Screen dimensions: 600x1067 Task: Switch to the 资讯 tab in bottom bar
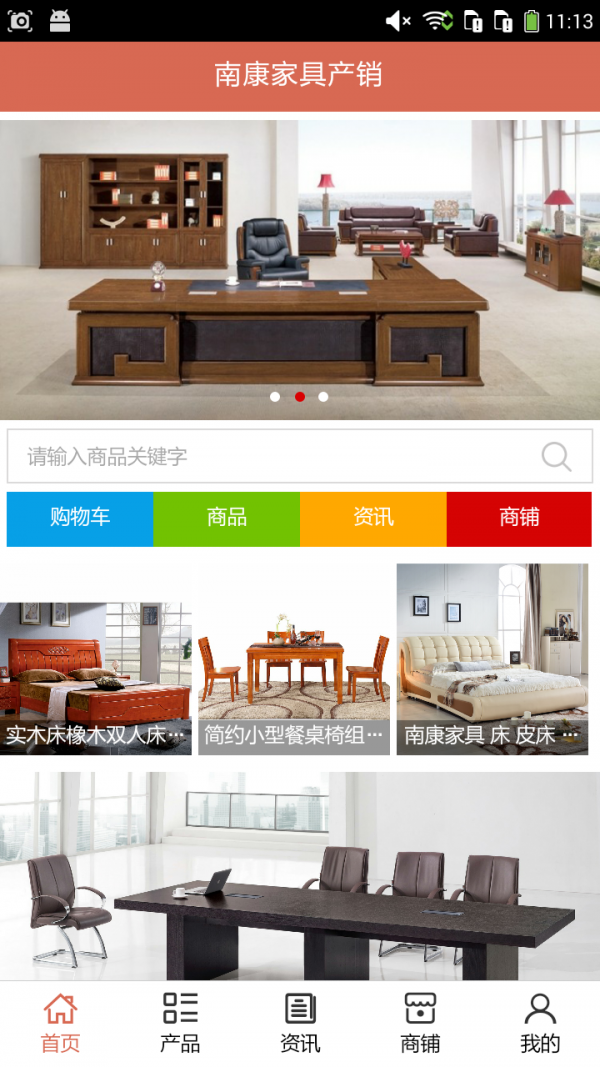300,1023
